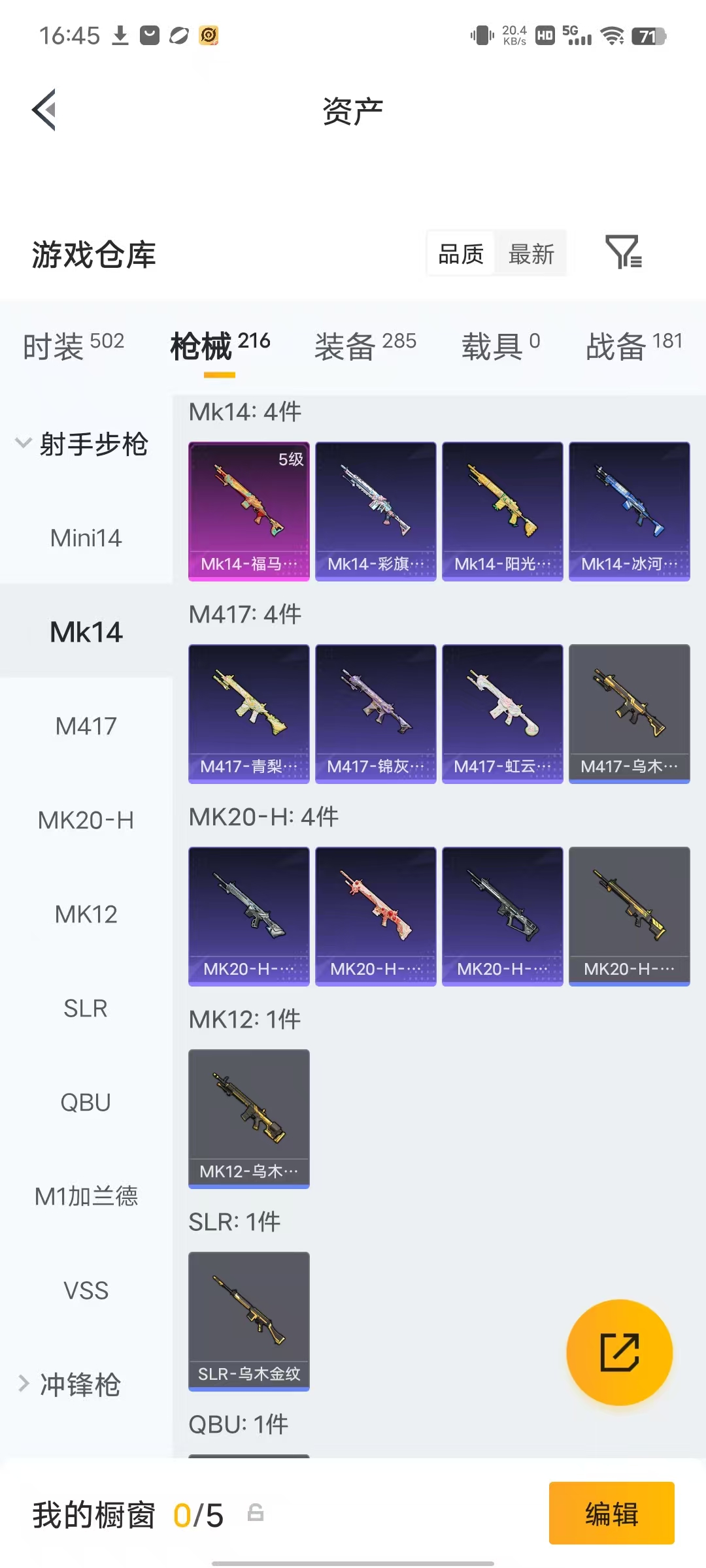The height and width of the screenshot is (1568, 706).
Task: Open the SLR-乌木金纹 skin tile
Action: (249, 1322)
